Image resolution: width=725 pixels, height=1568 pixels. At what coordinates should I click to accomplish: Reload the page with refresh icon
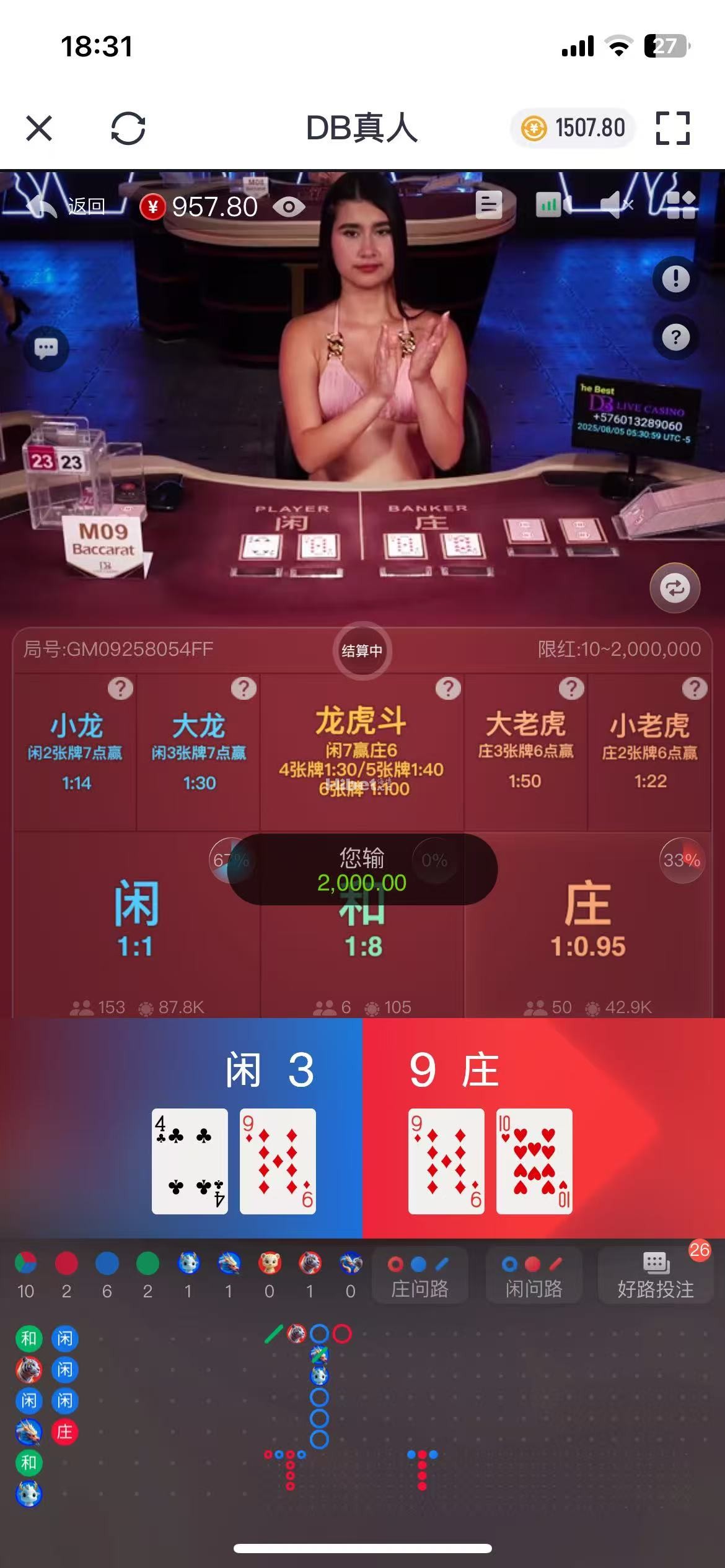pyautogui.click(x=128, y=129)
